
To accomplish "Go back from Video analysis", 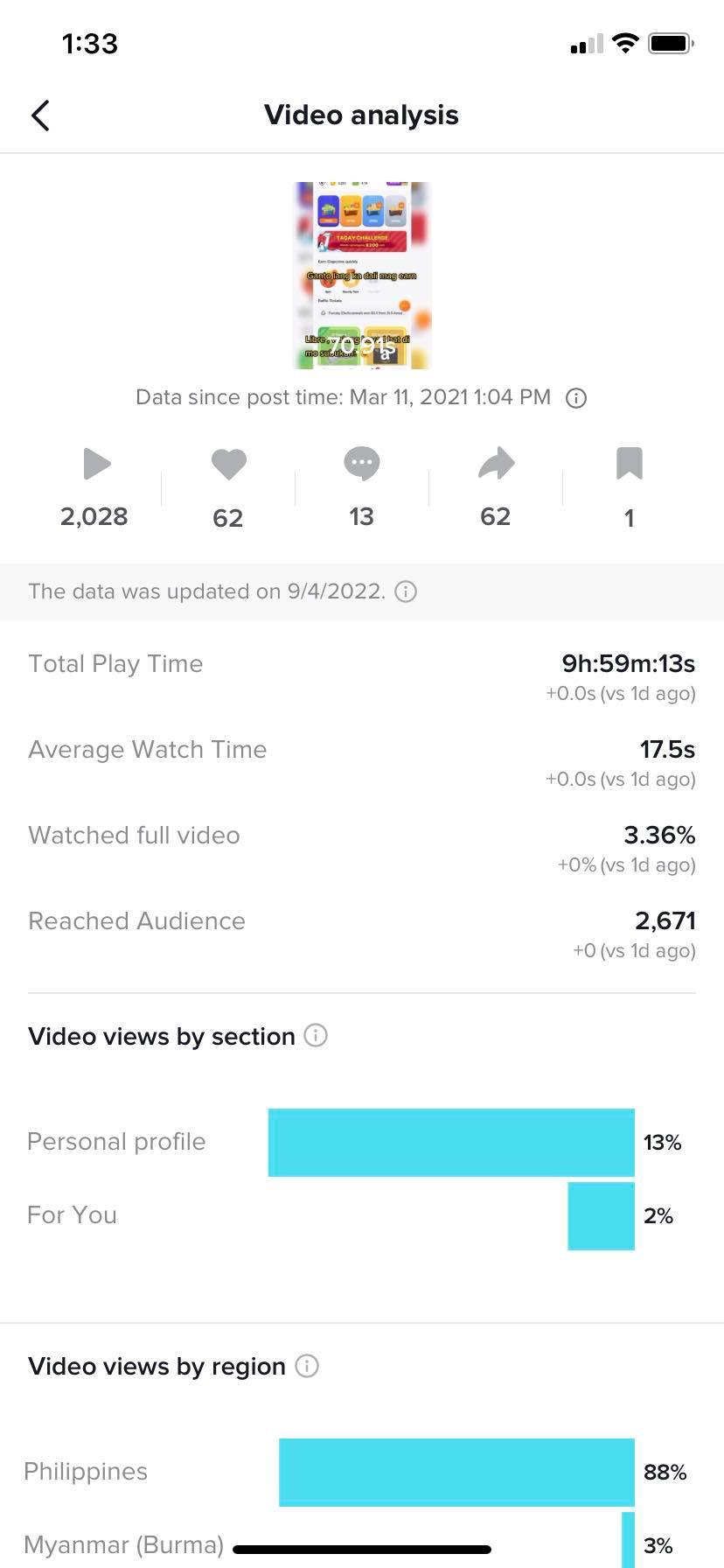I will [x=40, y=115].
